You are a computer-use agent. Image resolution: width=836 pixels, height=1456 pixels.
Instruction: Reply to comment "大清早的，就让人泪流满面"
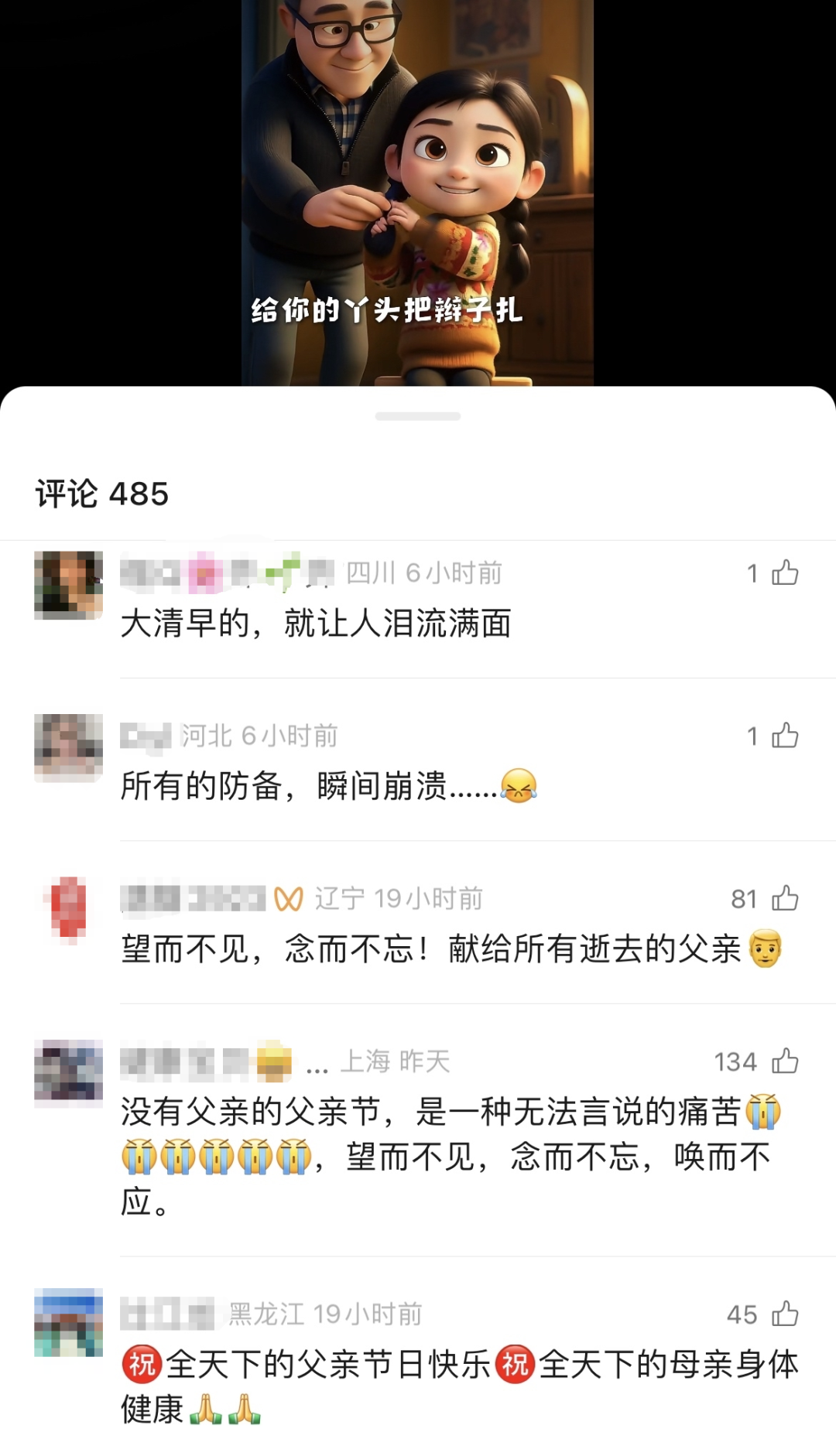click(316, 624)
